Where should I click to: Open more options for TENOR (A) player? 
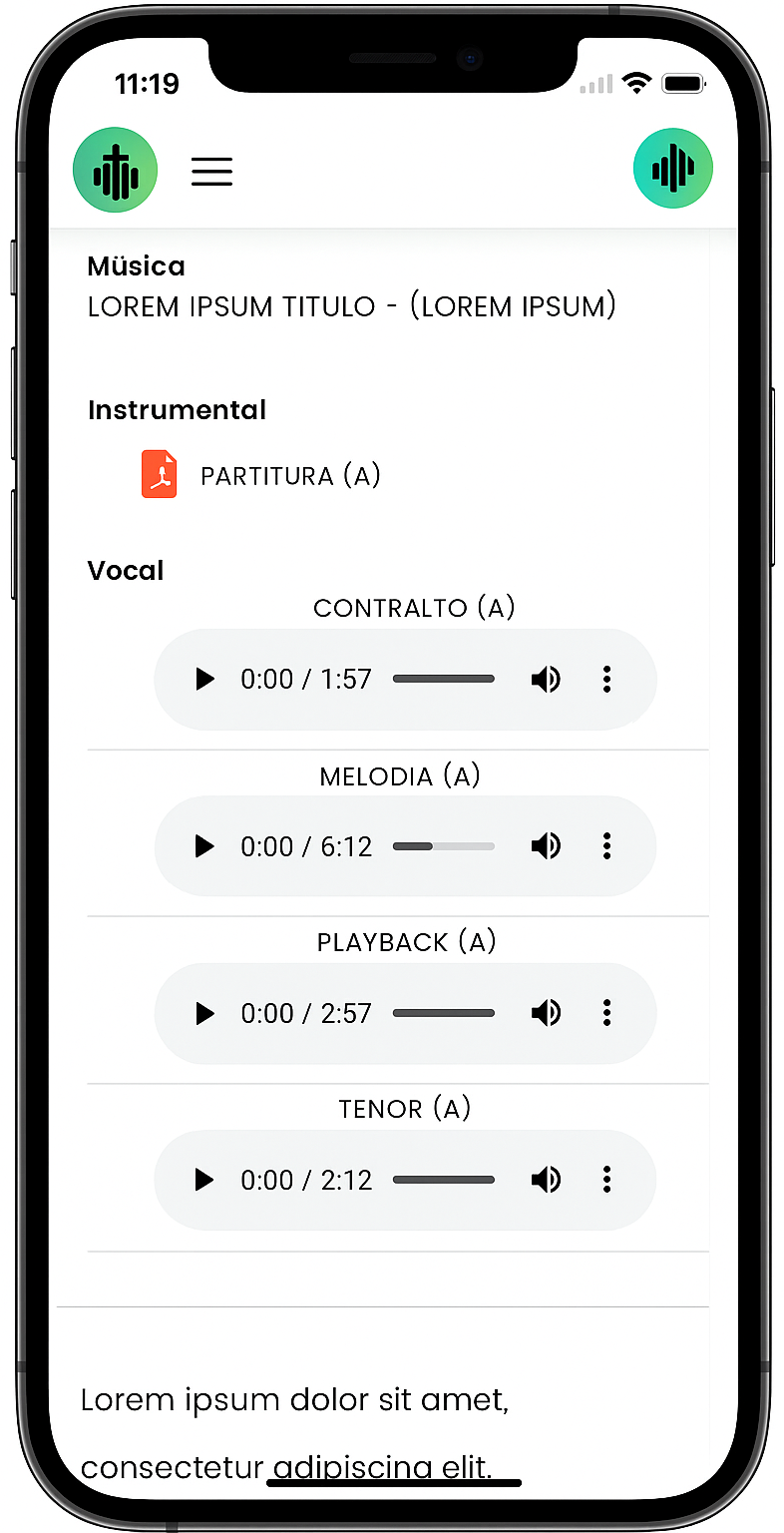pos(606,1181)
